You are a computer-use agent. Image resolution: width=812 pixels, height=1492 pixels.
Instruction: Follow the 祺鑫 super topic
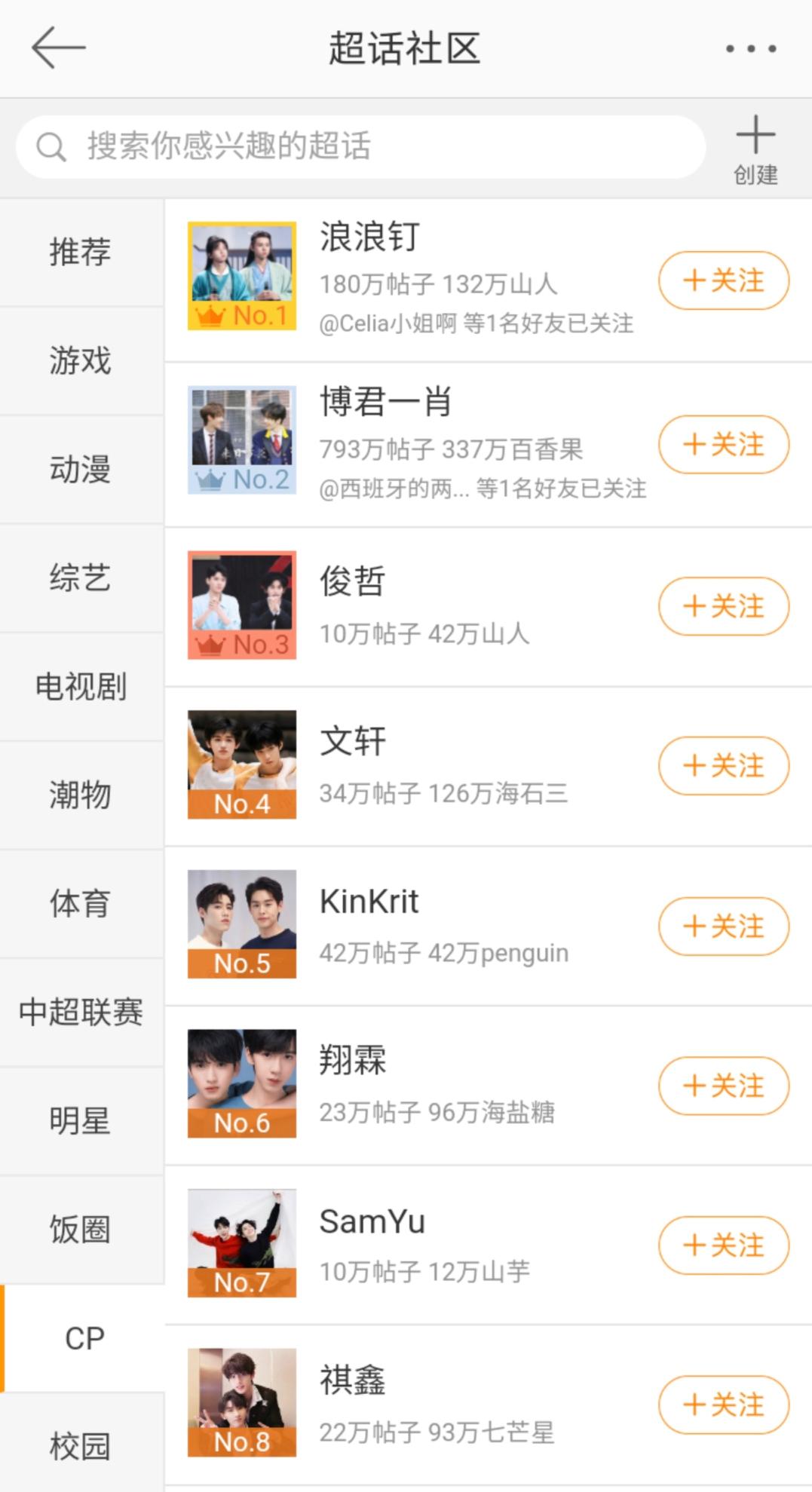coord(724,1405)
